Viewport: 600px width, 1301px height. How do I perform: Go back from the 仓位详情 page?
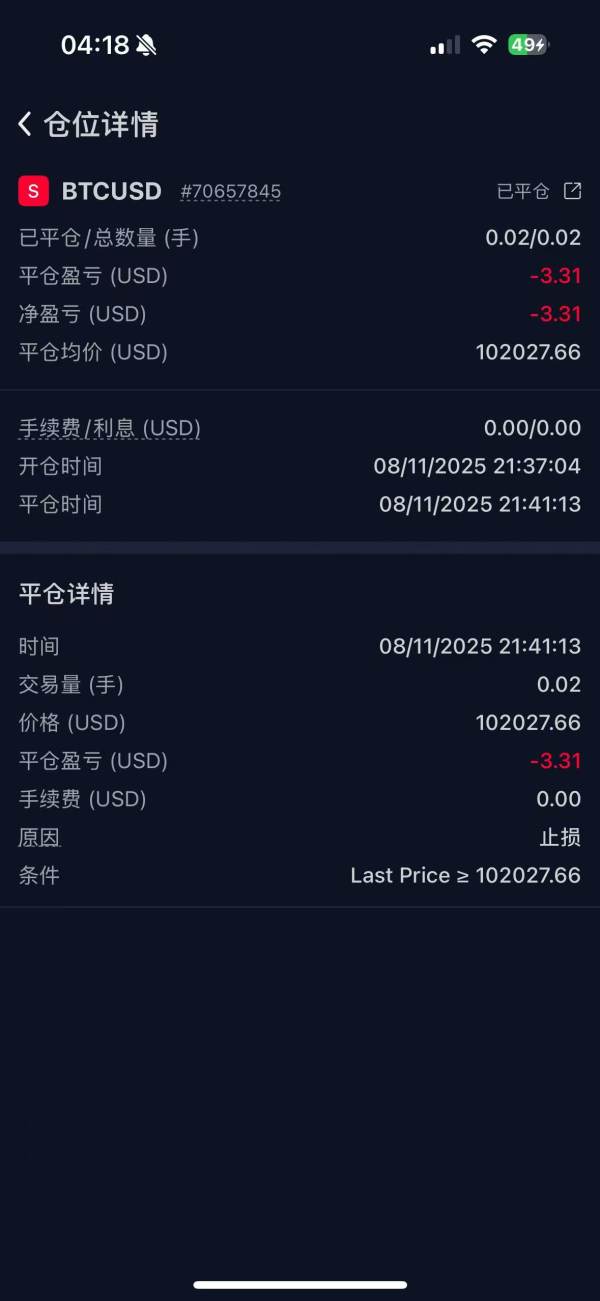coord(26,125)
